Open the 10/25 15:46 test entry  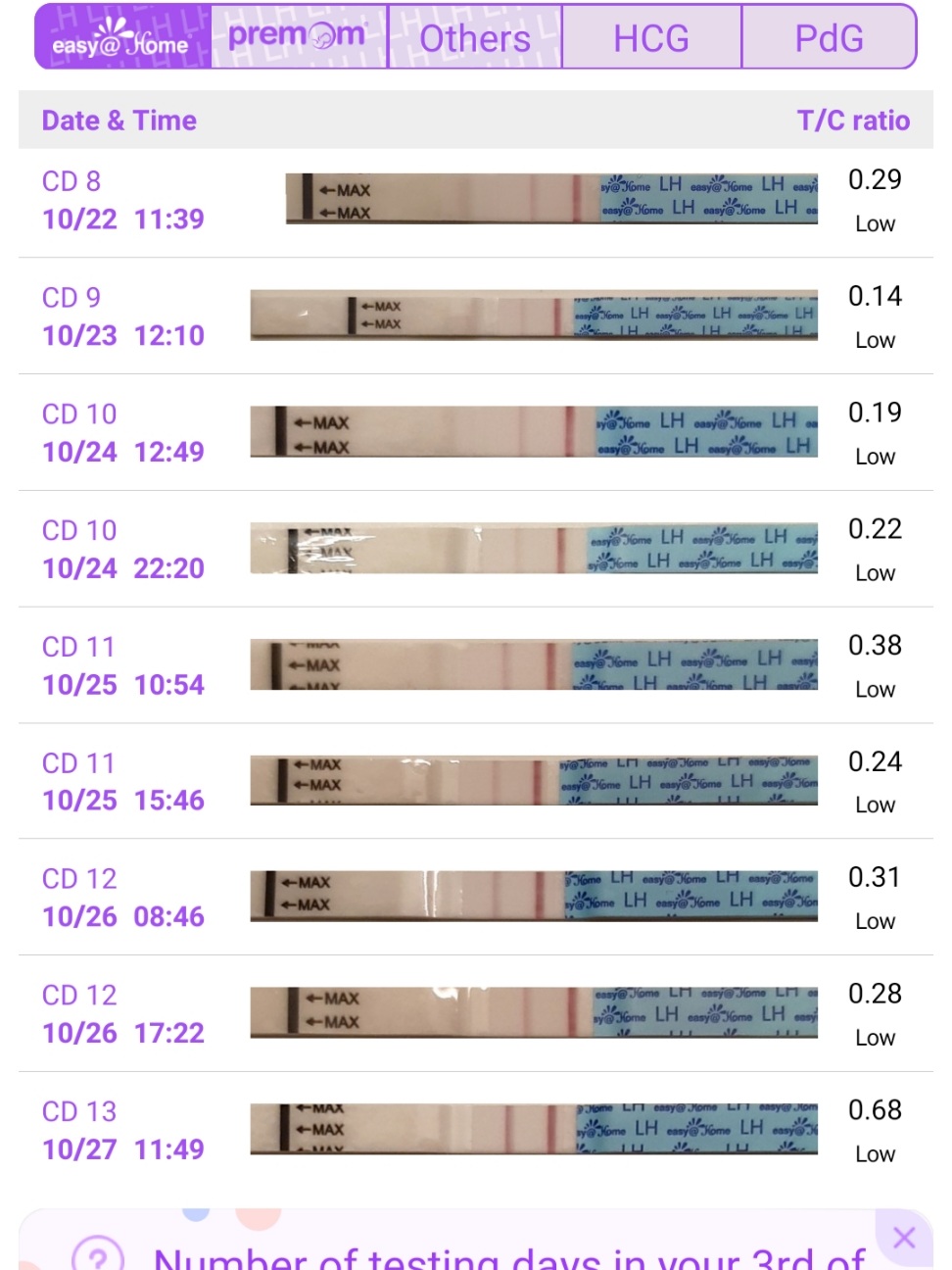click(475, 782)
